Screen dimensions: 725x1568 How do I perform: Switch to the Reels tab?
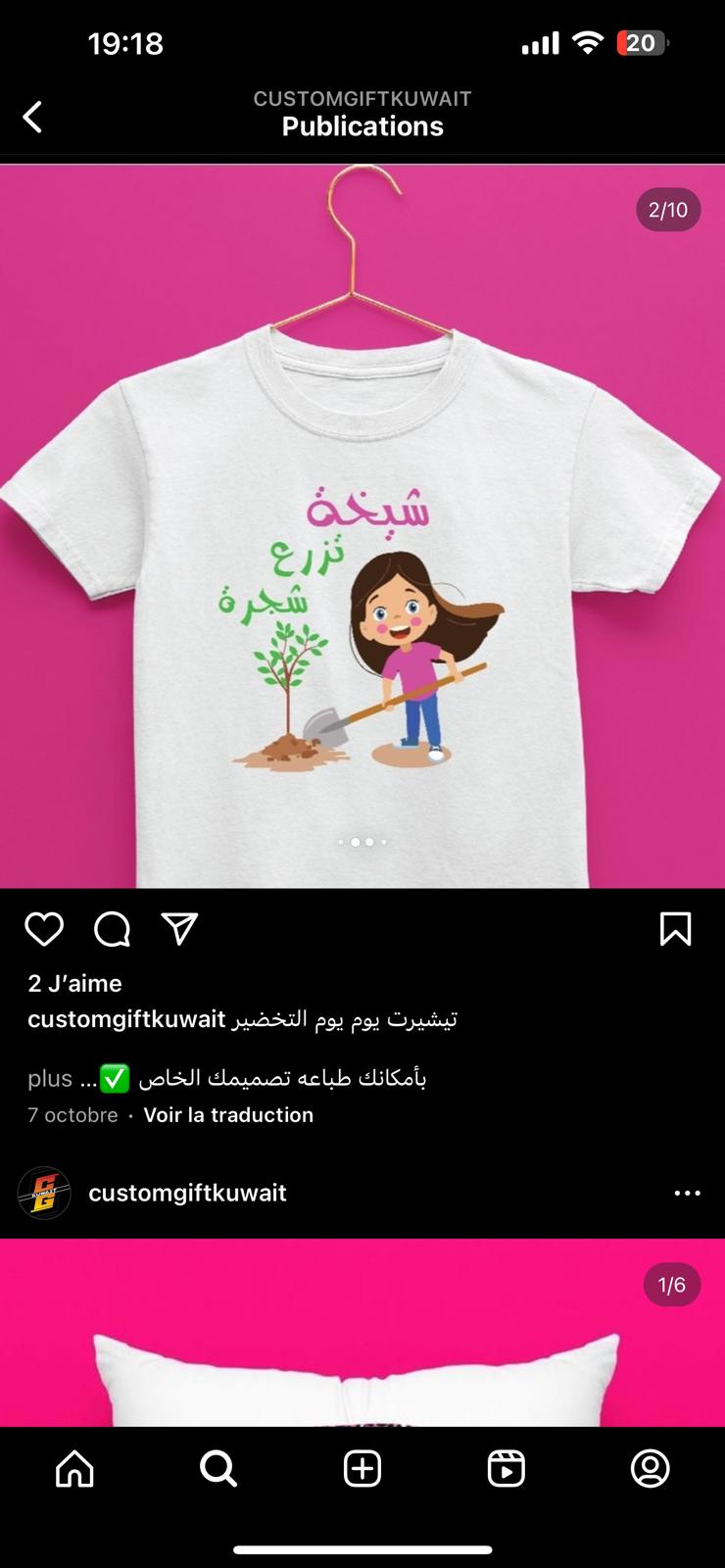507,1469
